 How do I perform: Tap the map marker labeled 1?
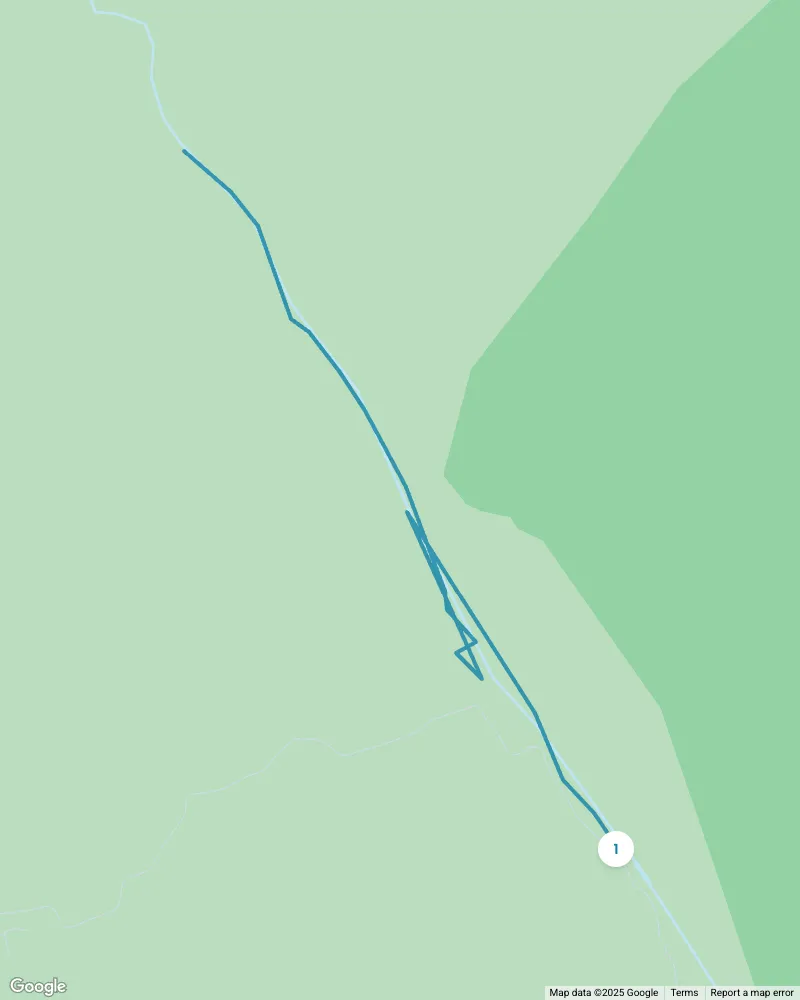tap(616, 849)
